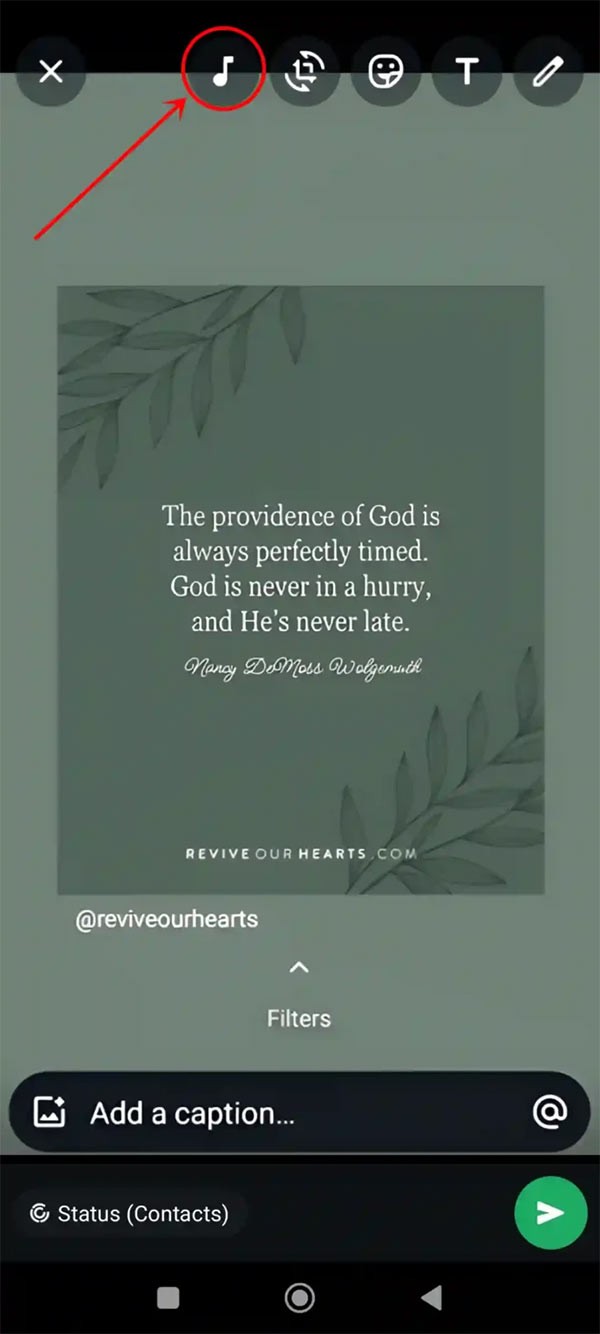The width and height of the screenshot is (600, 1334).
Task: Close the status editor
Action: coord(50,72)
